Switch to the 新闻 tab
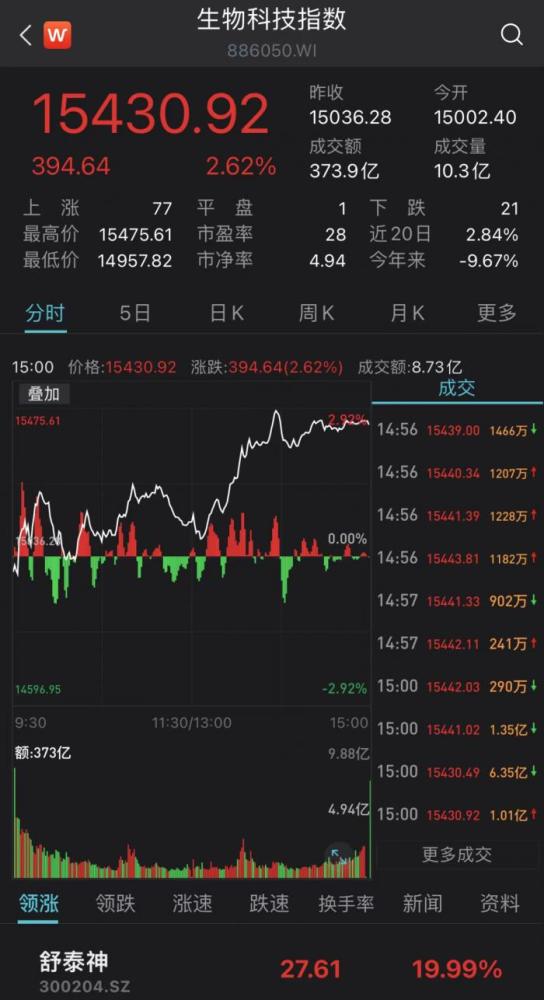 422,903
